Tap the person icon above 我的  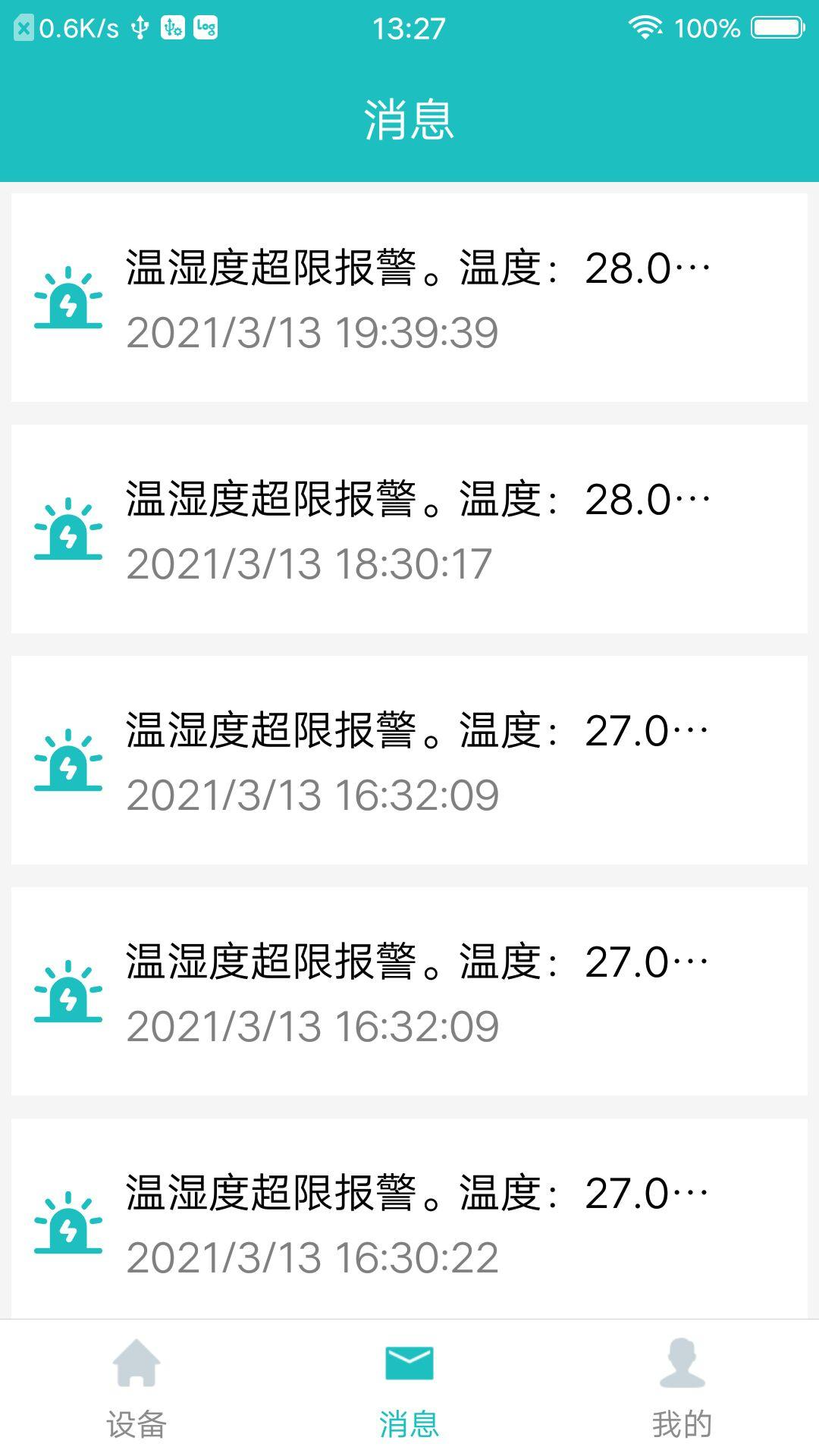click(x=682, y=1365)
